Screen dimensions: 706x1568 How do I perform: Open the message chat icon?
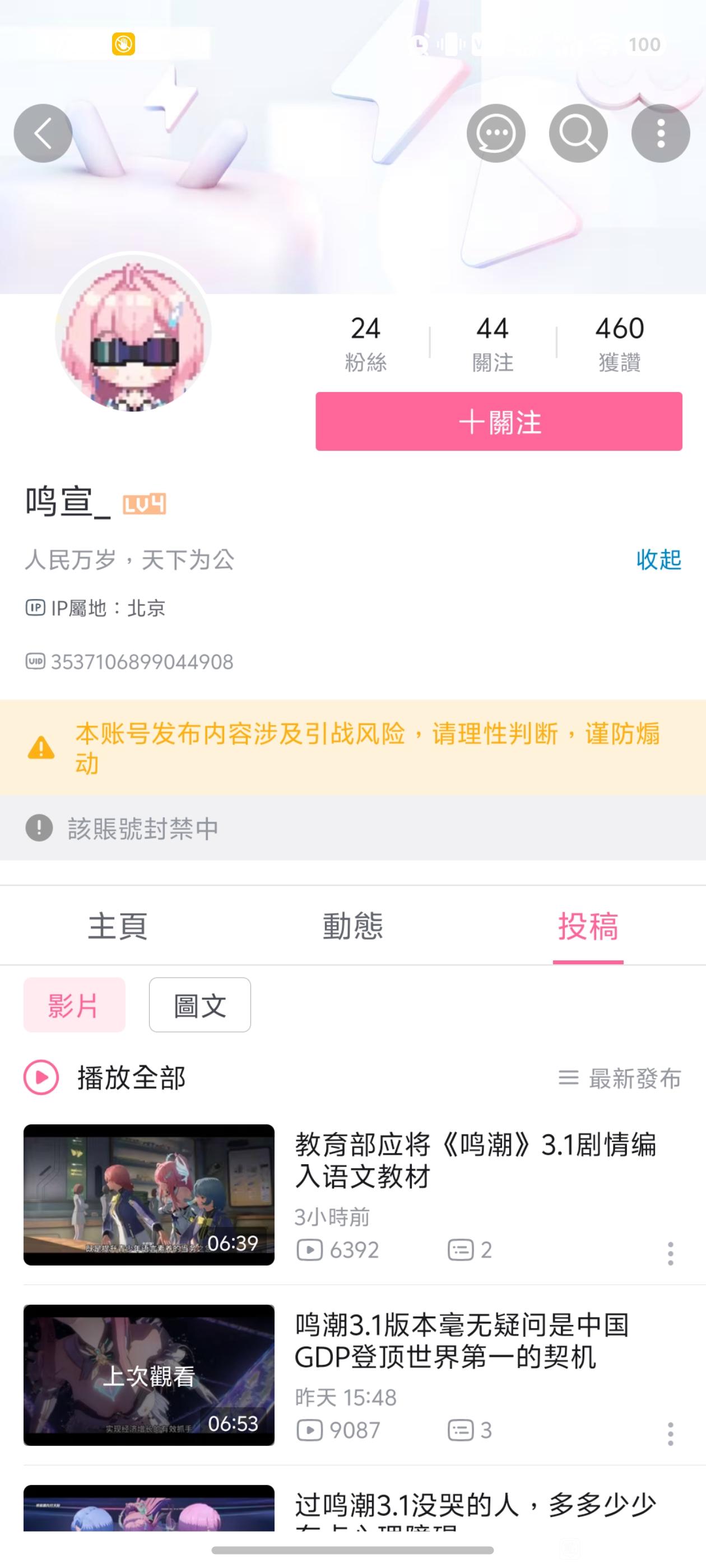(x=496, y=133)
